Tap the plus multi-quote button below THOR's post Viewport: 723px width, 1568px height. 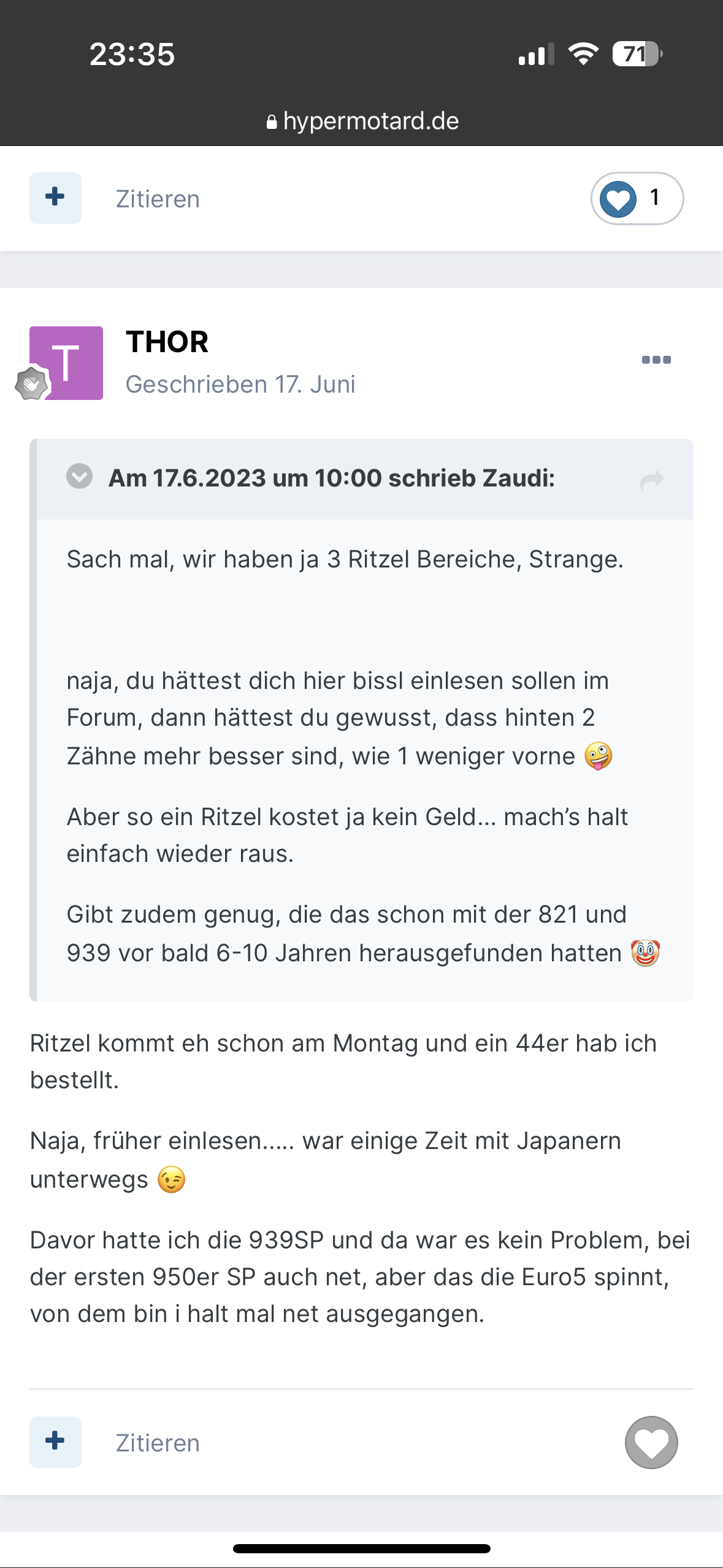point(55,1441)
